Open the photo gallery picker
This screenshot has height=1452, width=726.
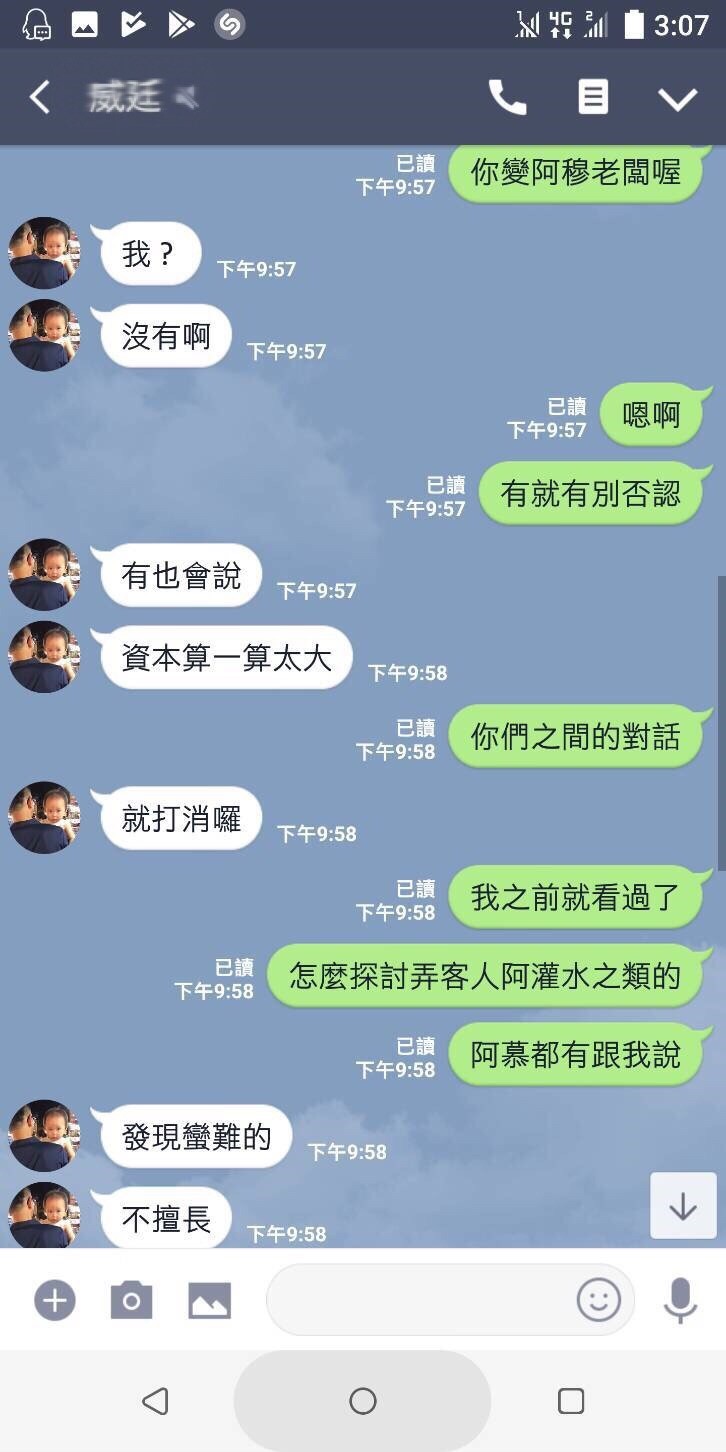click(210, 1301)
